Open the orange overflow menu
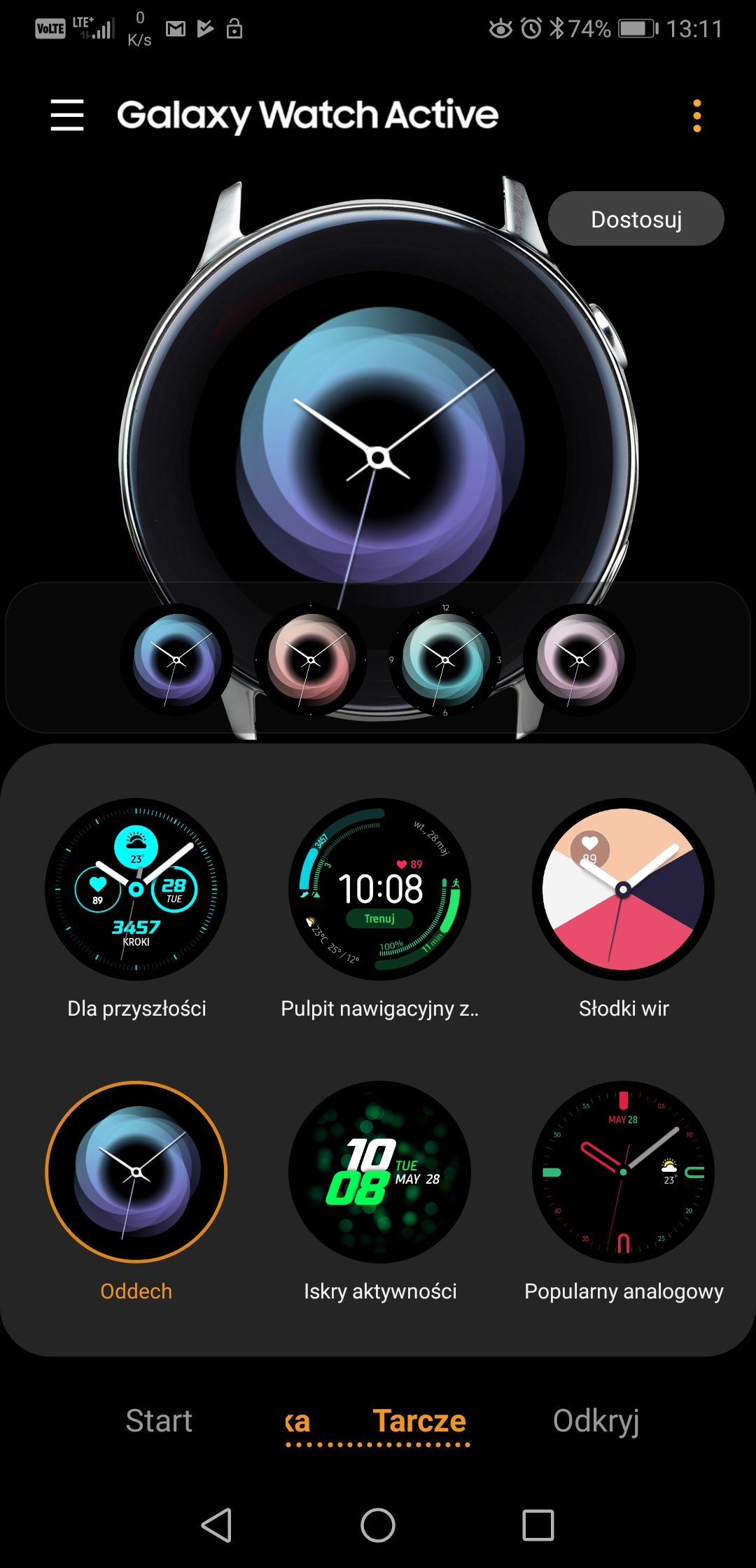This screenshot has height=1568, width=756. click(x=696, y=115)
